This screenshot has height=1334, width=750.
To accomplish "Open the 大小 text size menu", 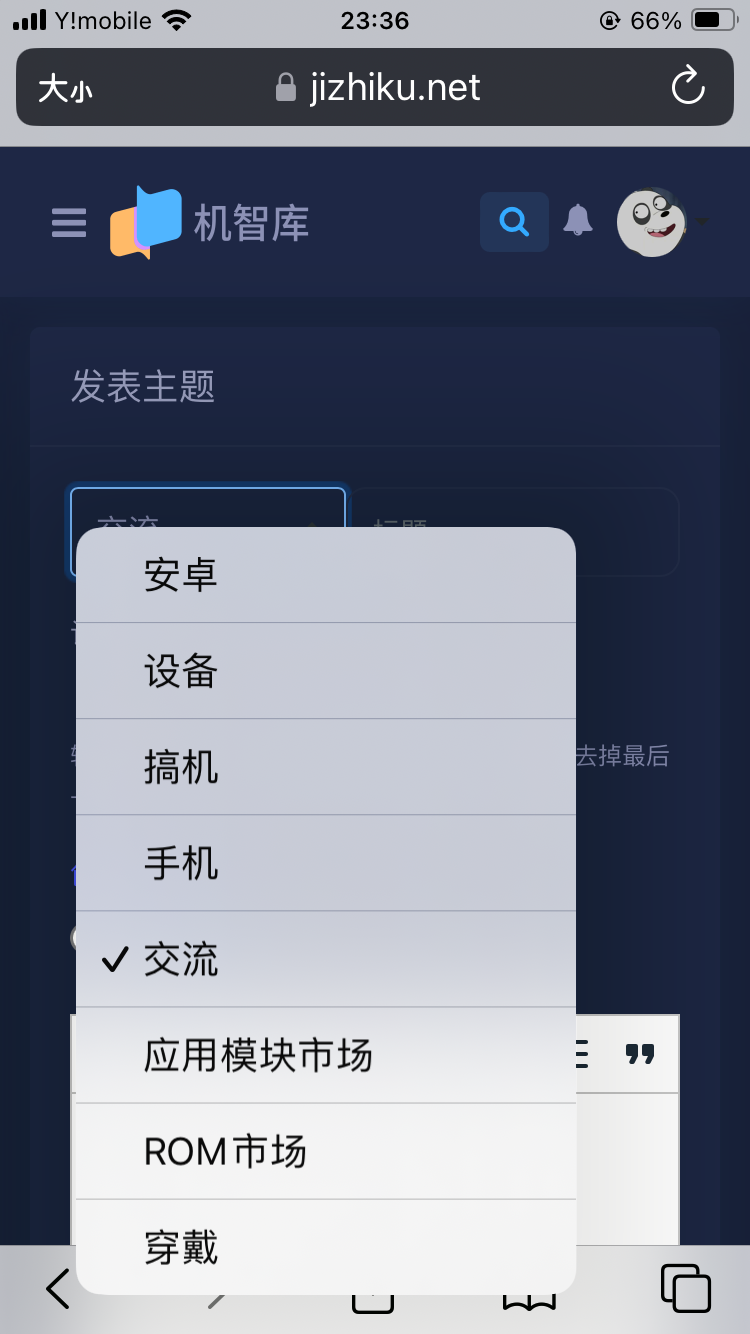I will point(65,88).
